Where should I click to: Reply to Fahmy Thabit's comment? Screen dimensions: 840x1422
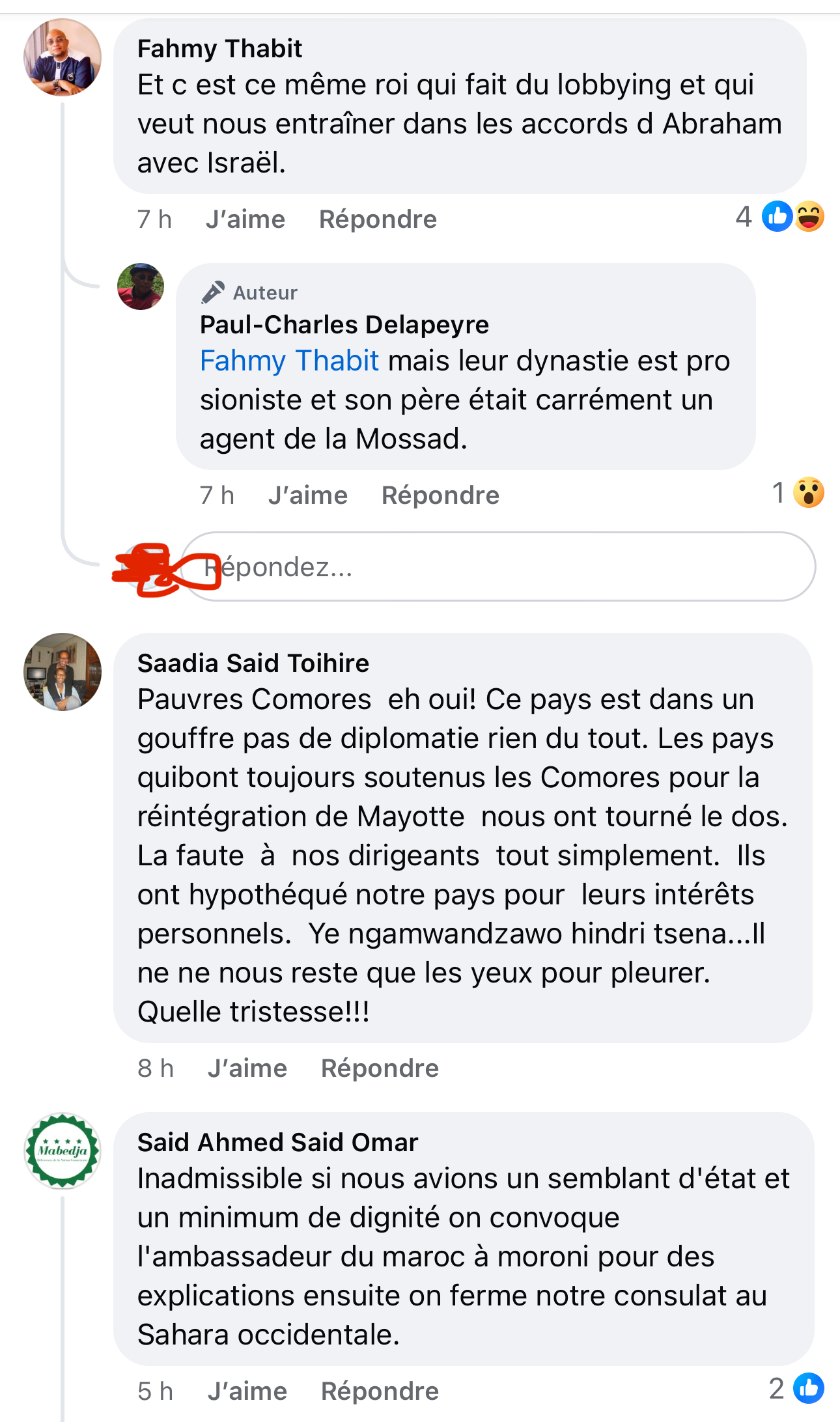pos(378,219)
